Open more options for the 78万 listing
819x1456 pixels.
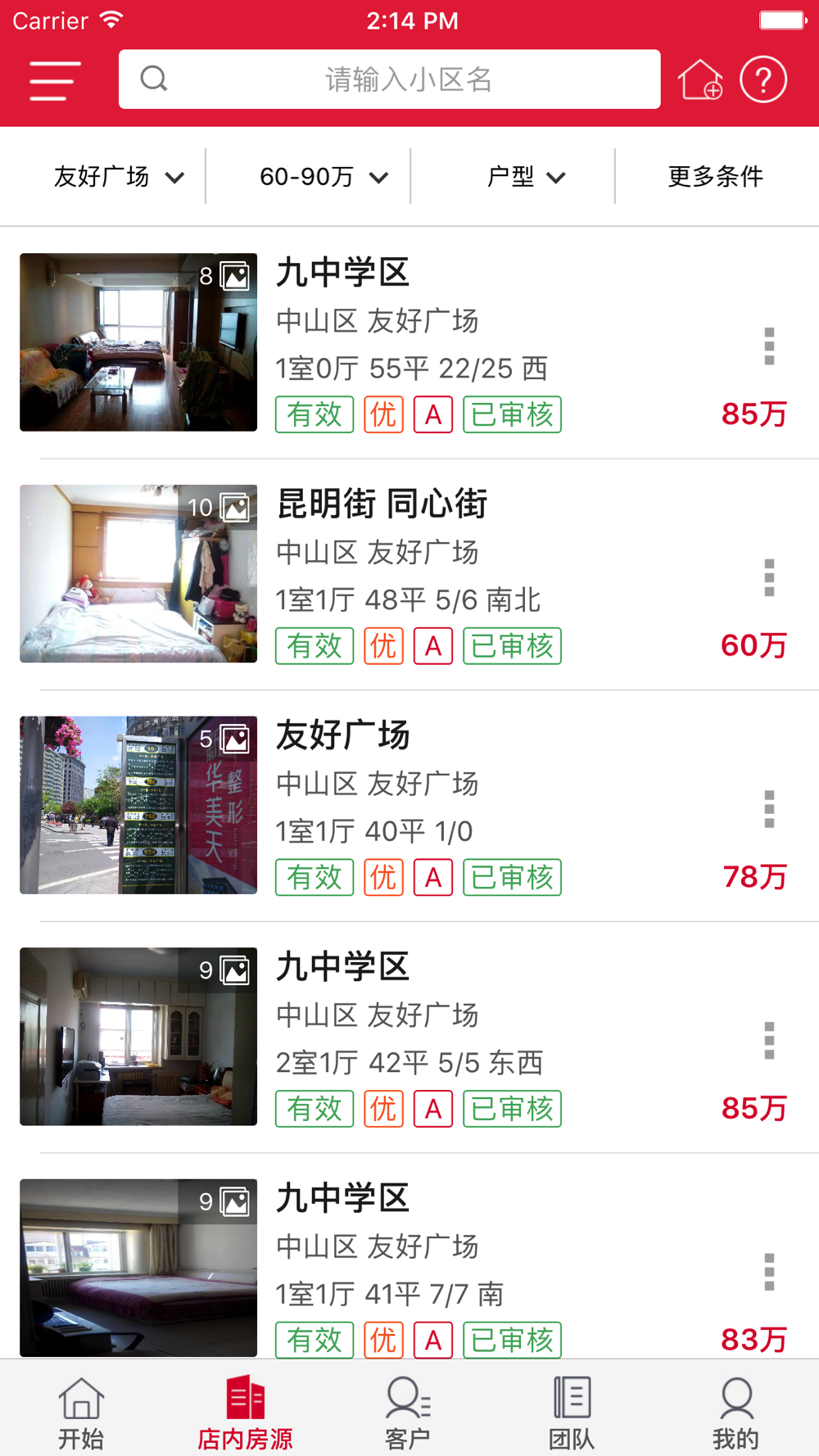point(769,809)
